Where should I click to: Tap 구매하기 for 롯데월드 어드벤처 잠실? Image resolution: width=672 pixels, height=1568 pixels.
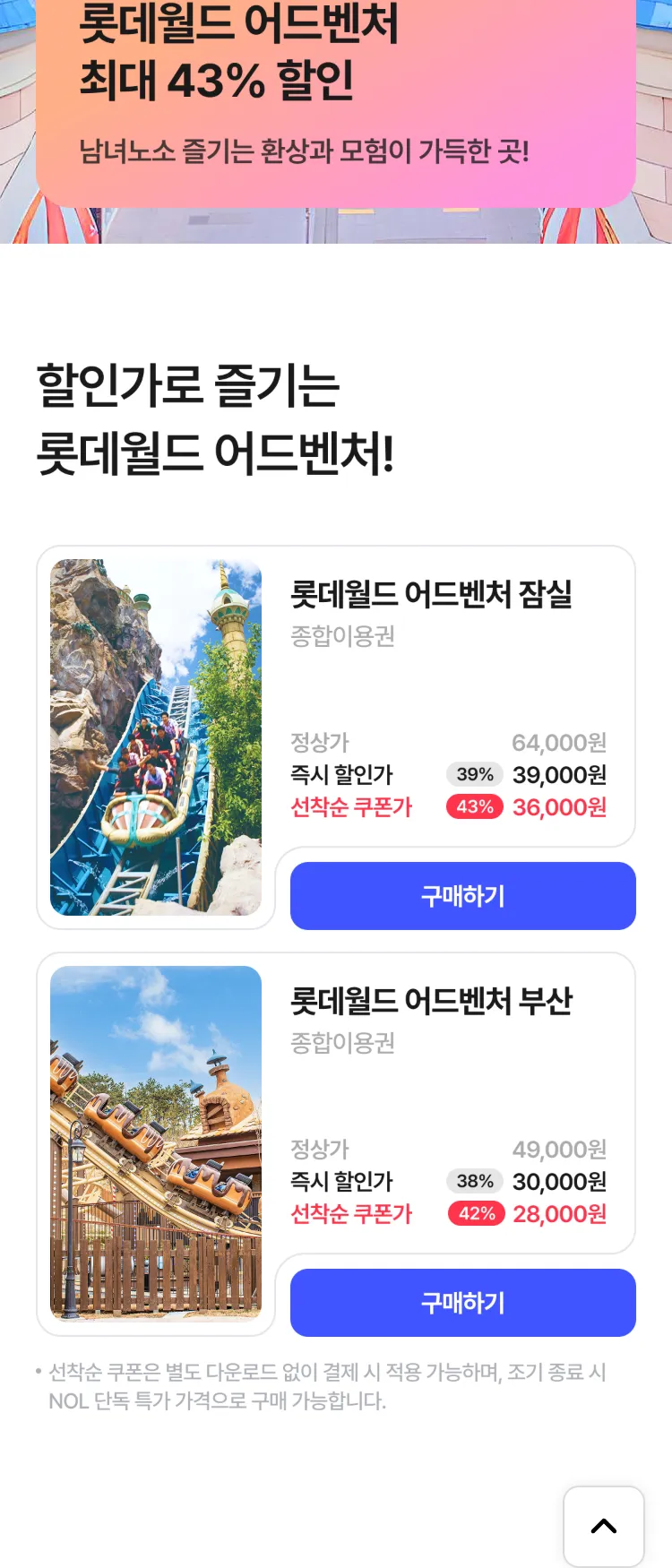click(462, 895)
